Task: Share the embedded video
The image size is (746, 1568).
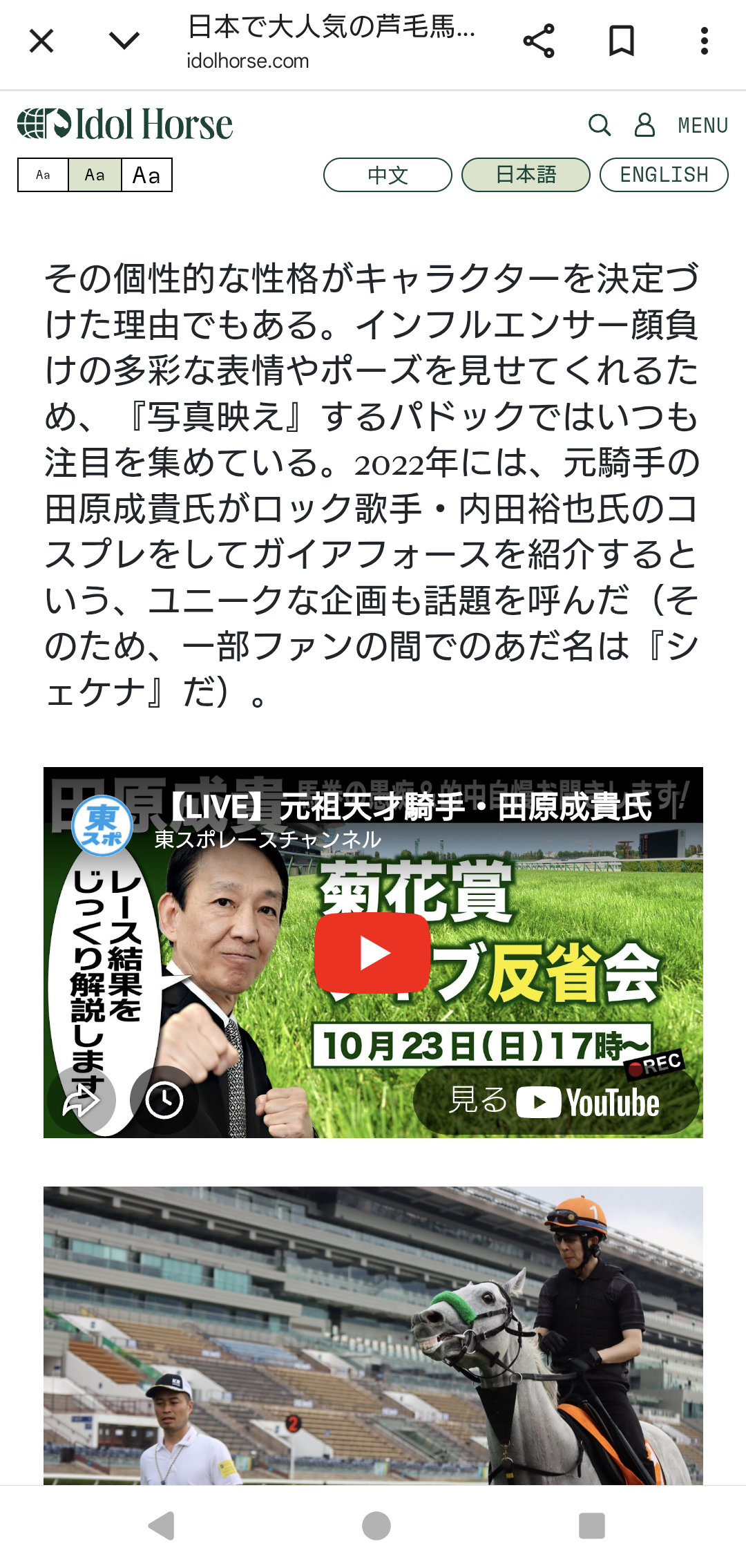Action: 82,1099
